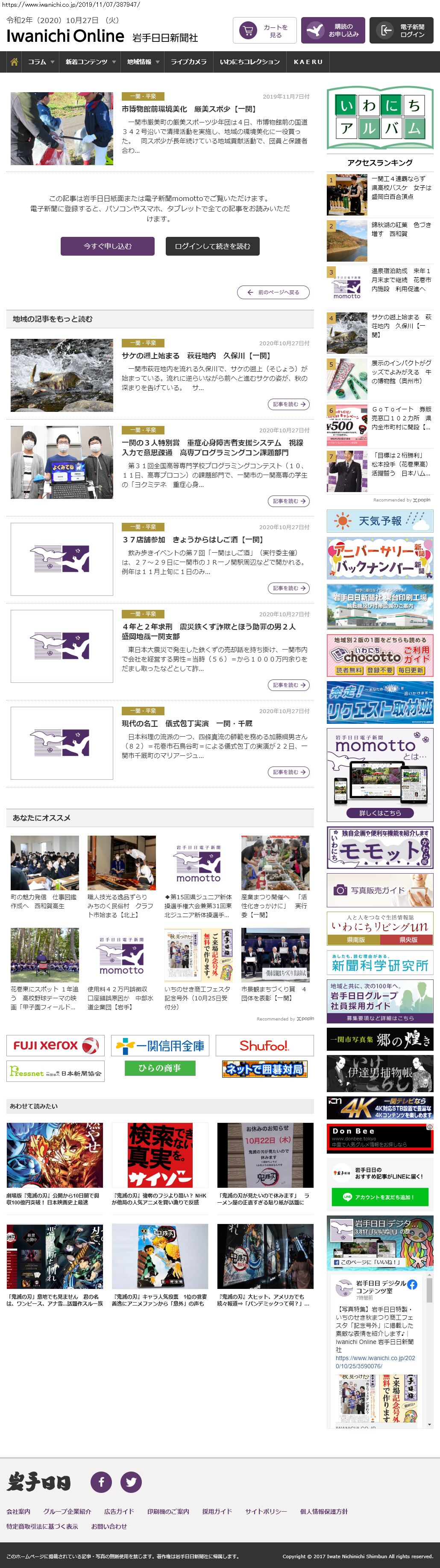440x1568 pixels.
Task: Add LINE friend via アカウントを友だち追加
Action: (x=380, y=1197)
